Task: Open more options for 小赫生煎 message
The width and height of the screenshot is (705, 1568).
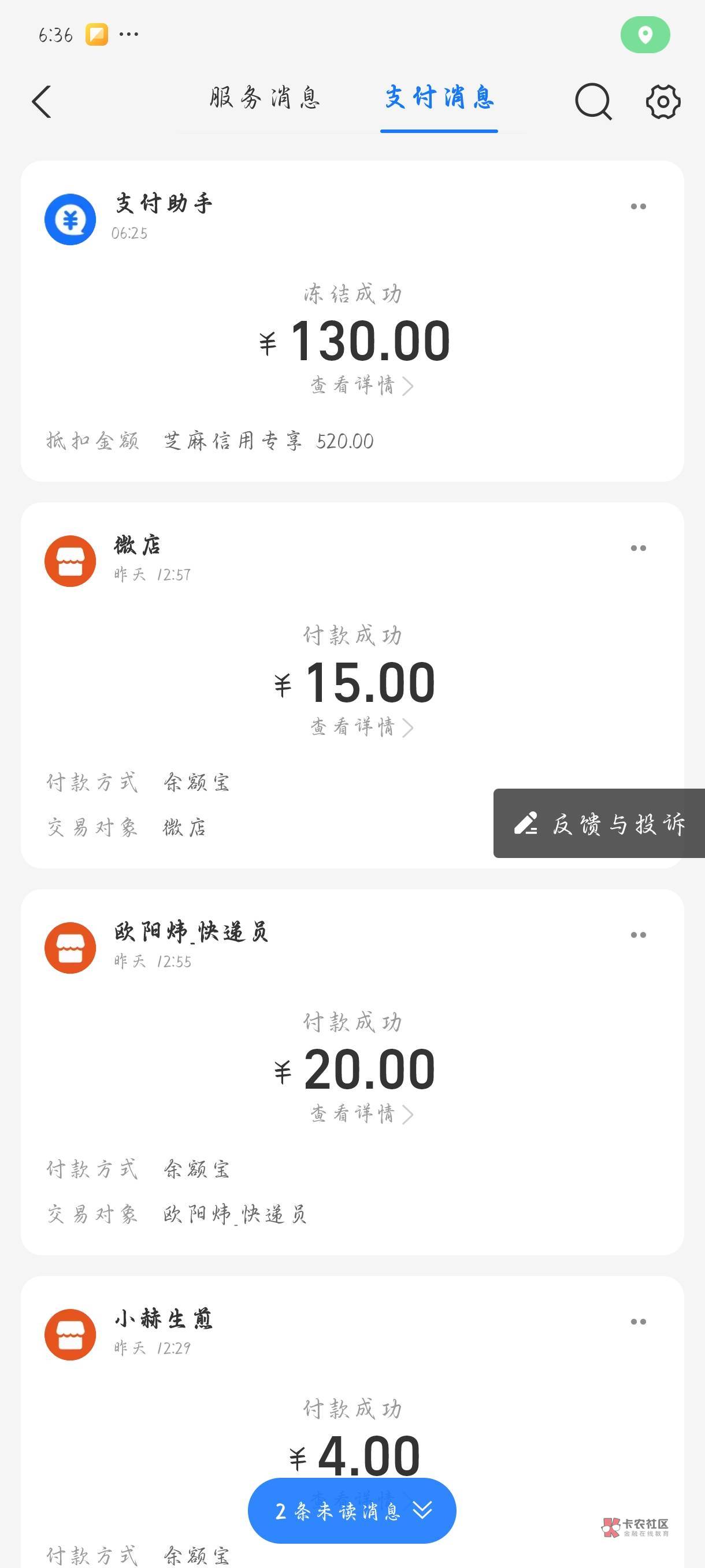Action: [638, 1322]
